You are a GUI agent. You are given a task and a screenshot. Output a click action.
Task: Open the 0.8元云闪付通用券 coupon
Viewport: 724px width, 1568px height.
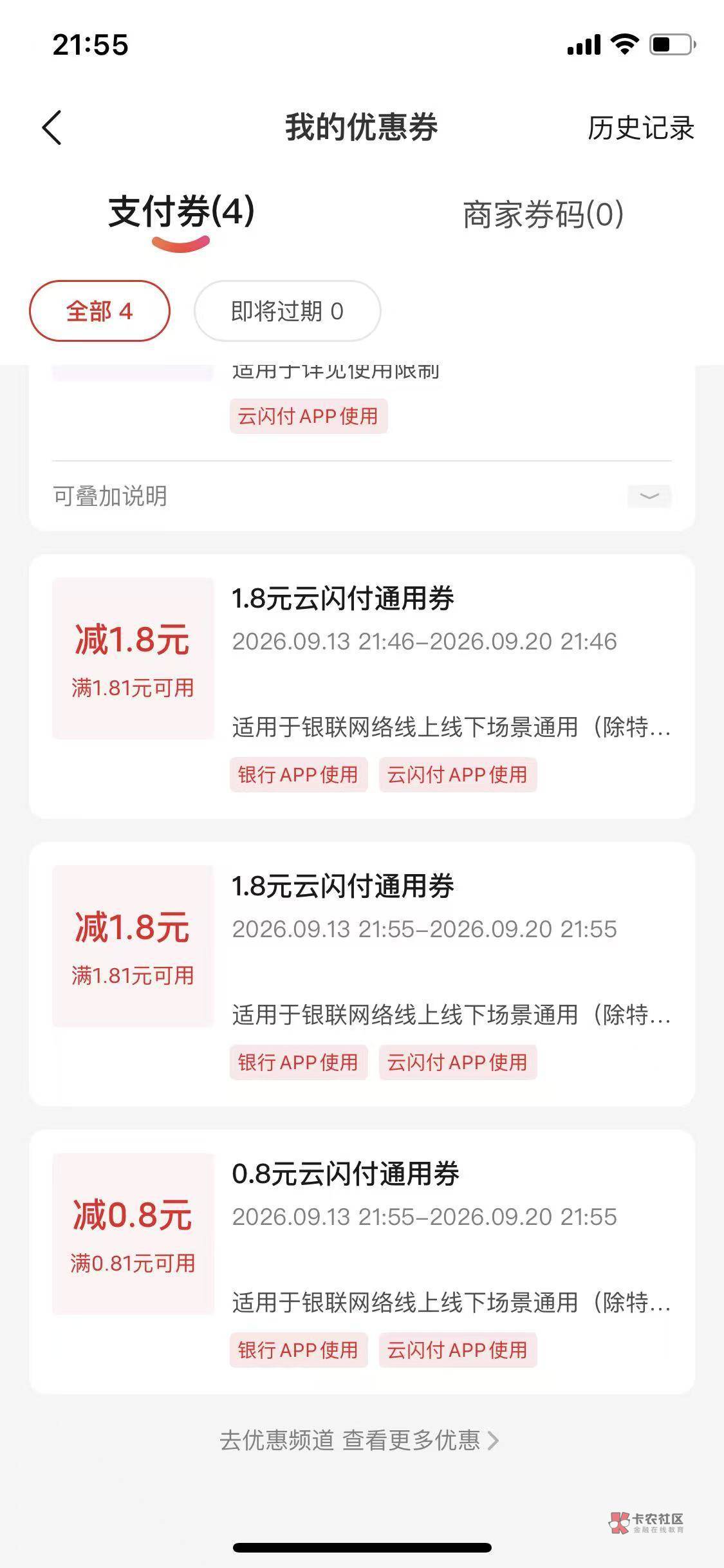pos(362,1262)
